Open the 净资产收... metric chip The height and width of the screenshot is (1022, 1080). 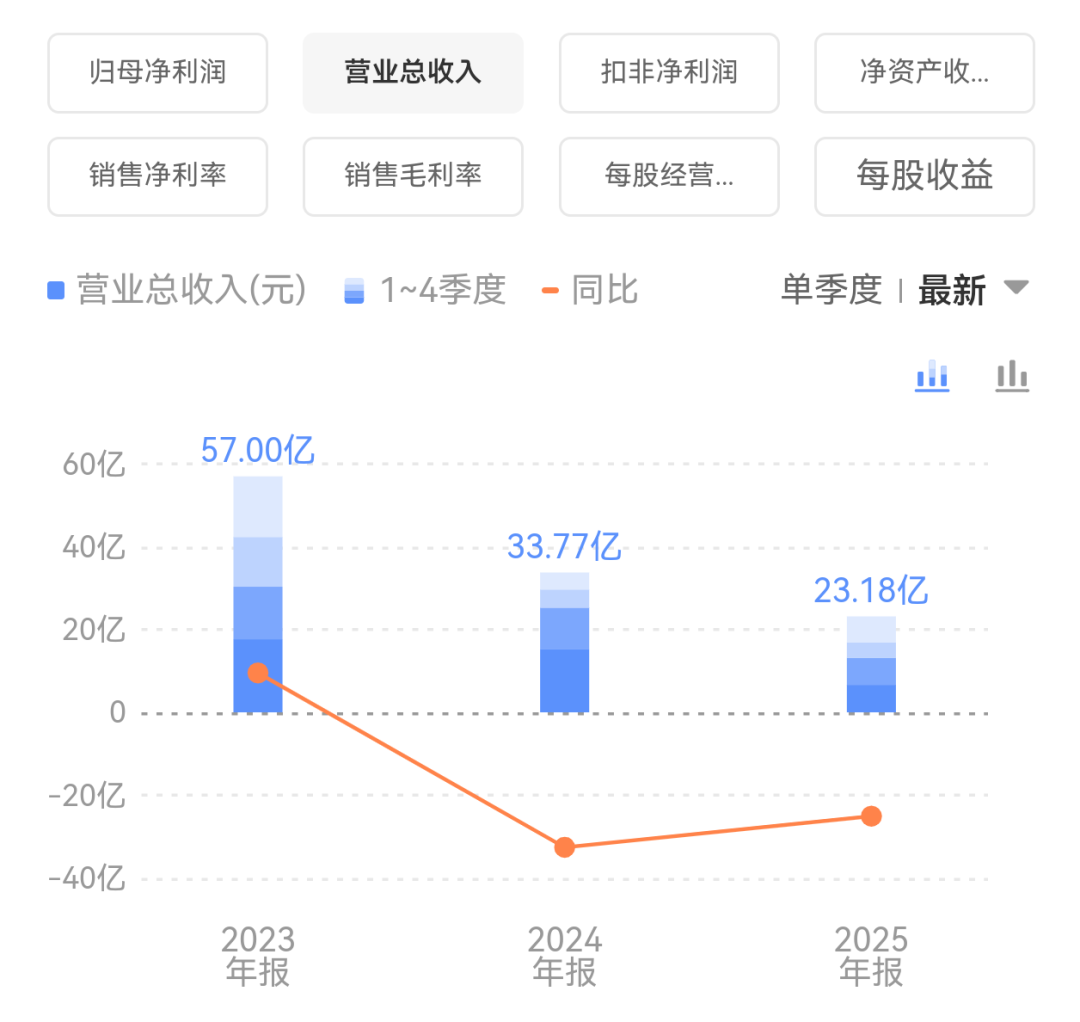(924, 73)
